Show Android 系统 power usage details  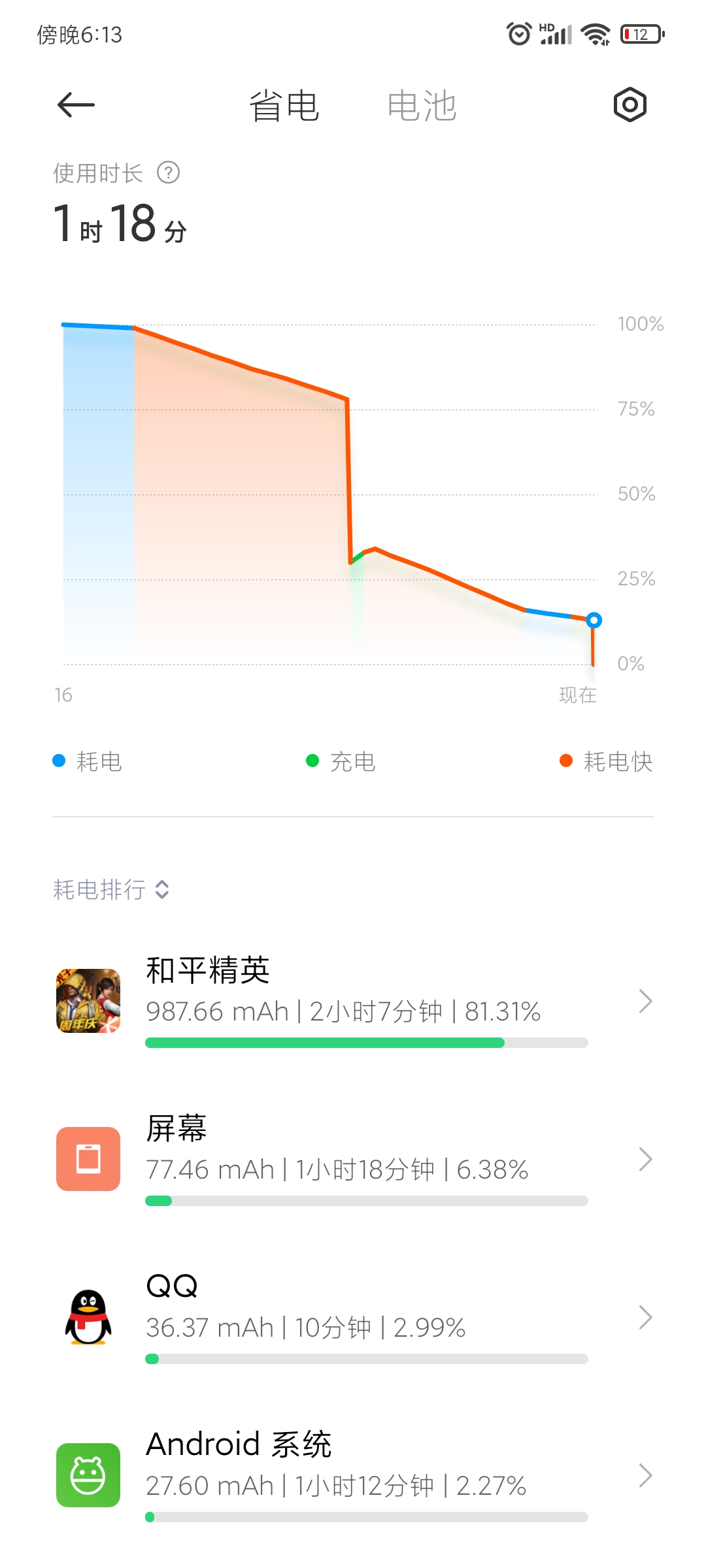353,1475
